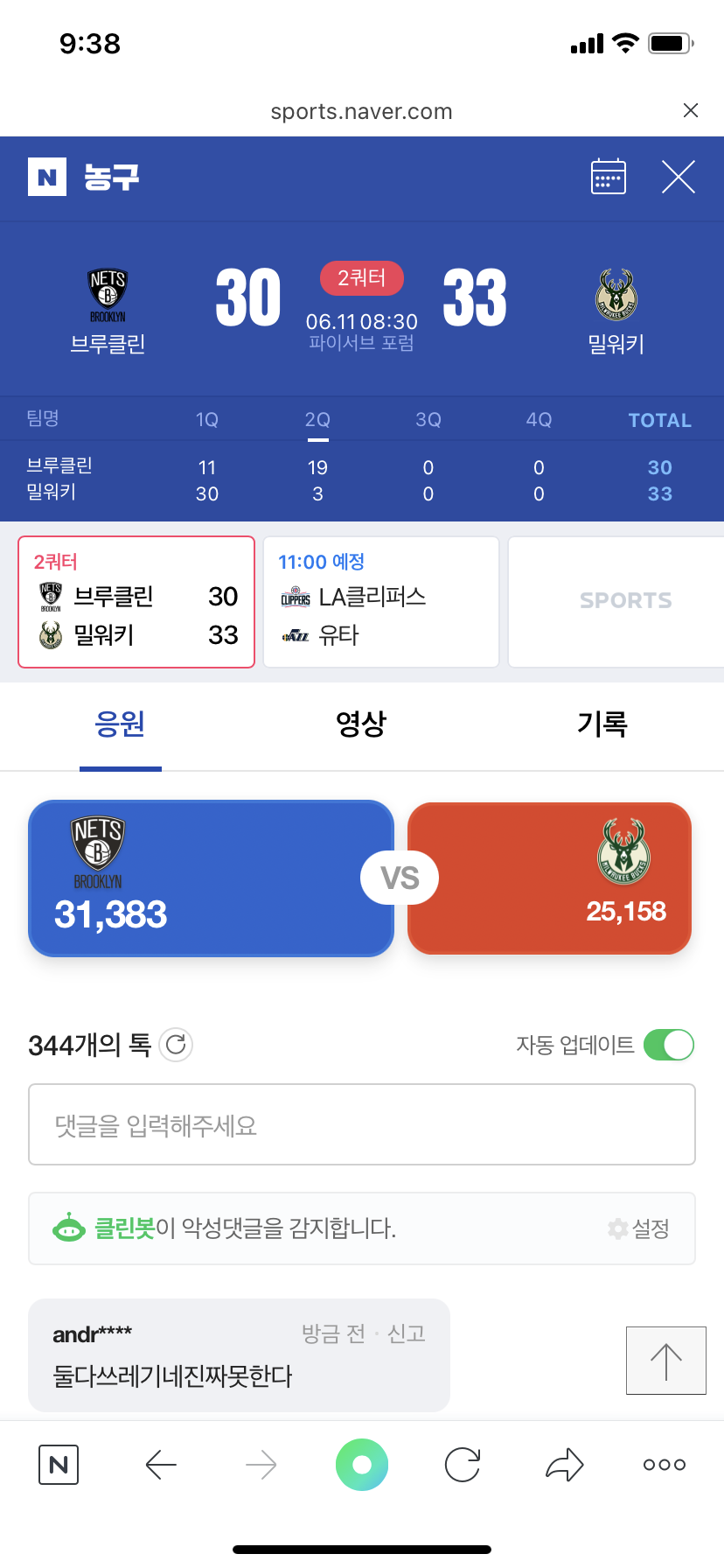Open the game schedule calendar
724x1568 pixels.
click(x=608, y=177)
